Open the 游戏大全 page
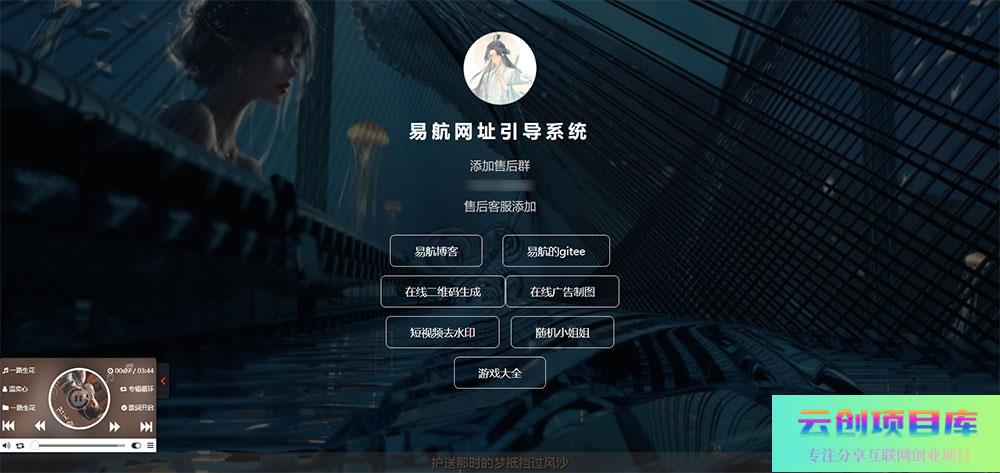The height and width of the screenshot is (473, 1000). 499,373
